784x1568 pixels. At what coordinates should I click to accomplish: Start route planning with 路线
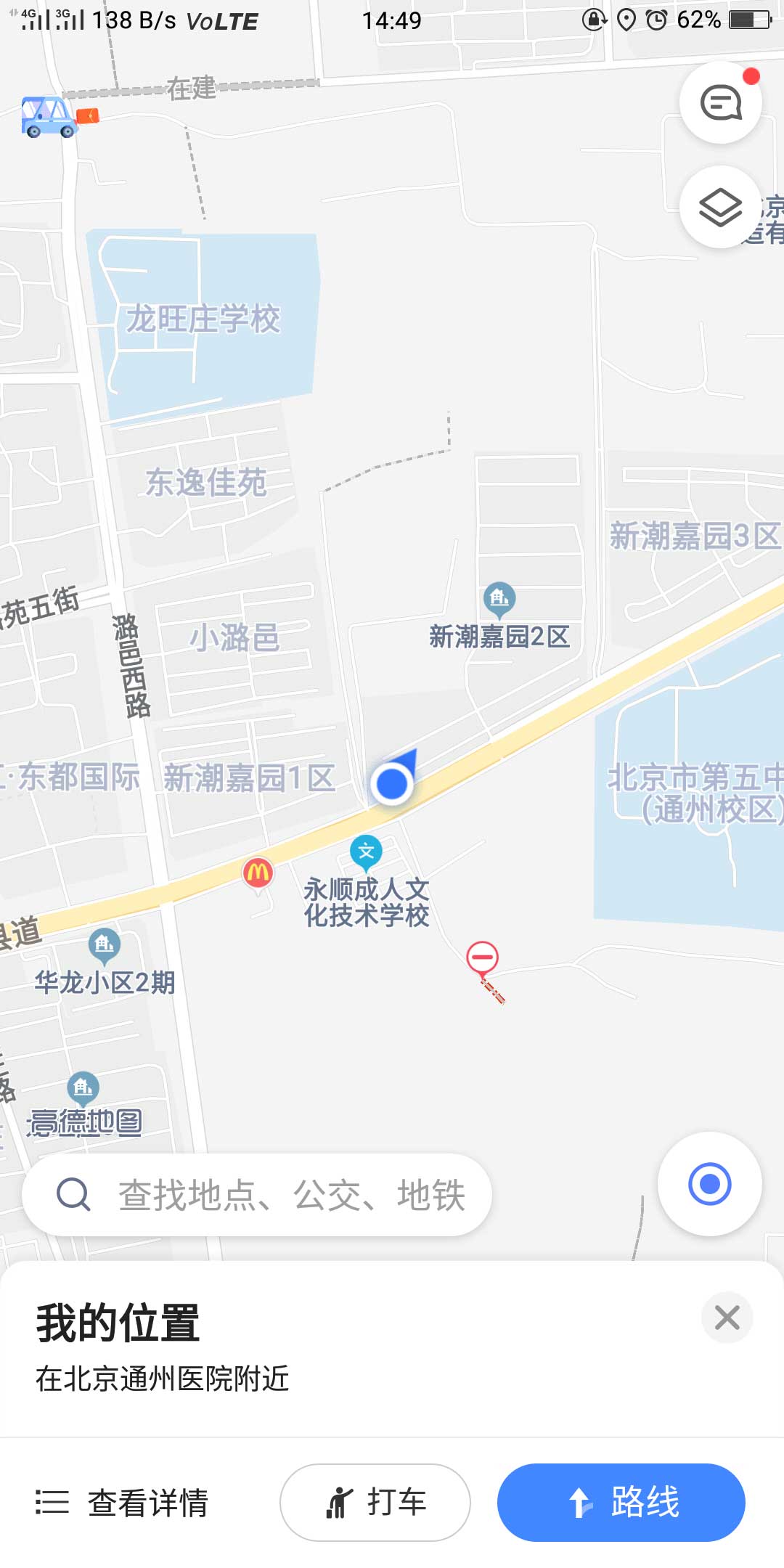[x=621, y=1502]
